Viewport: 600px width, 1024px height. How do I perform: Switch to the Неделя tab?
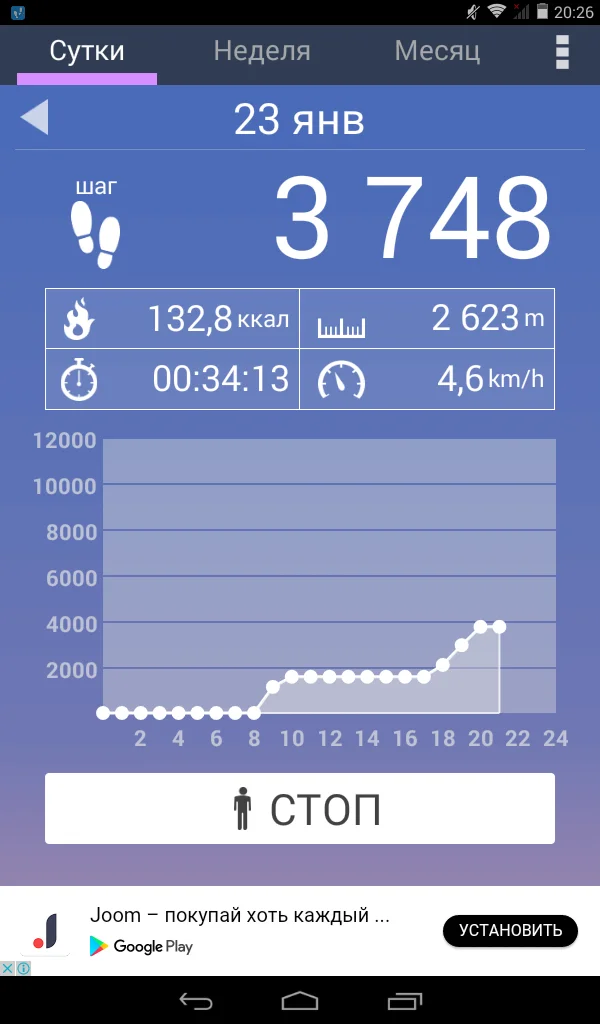262,51
